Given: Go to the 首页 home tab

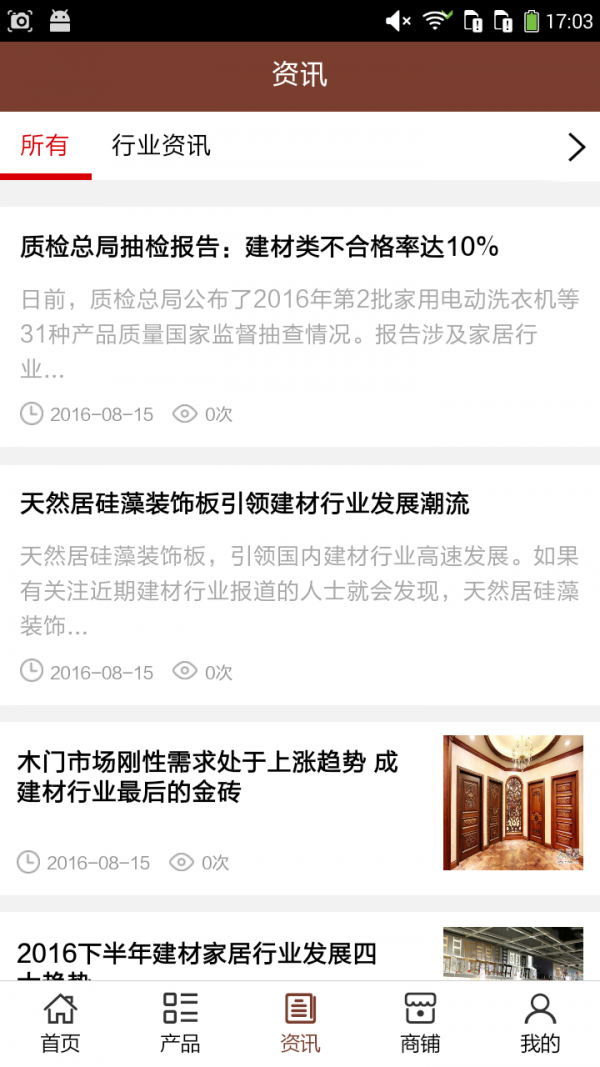Looking at the screenshot, I should point(60,1023).
